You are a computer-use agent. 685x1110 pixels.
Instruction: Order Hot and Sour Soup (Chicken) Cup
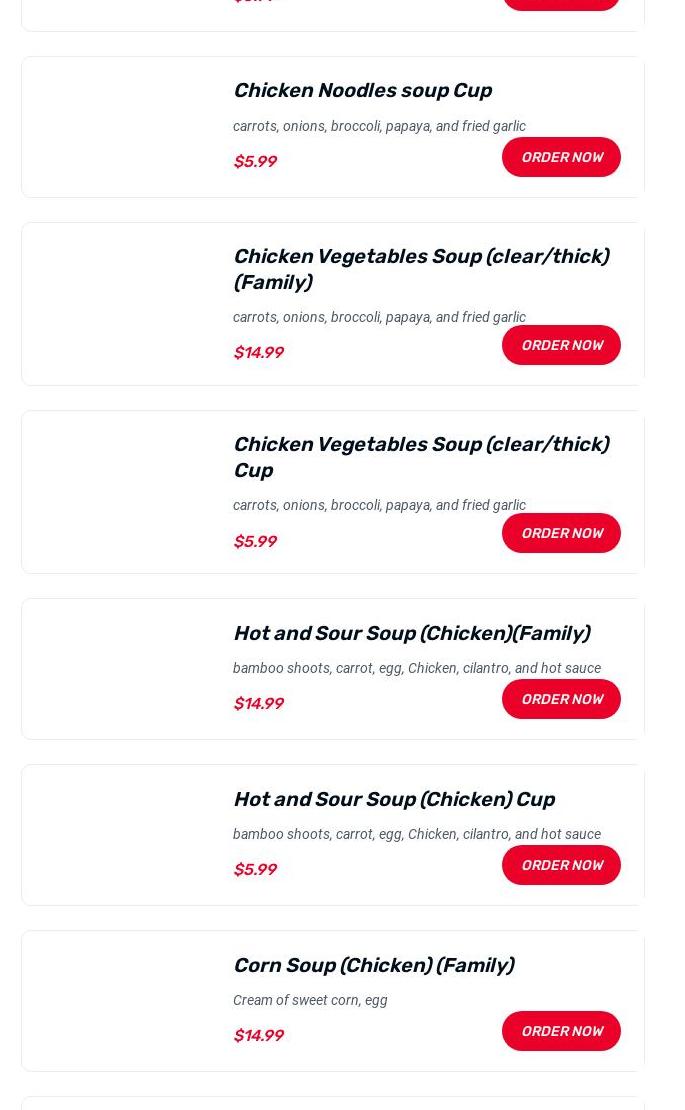[x=561, y=865]
